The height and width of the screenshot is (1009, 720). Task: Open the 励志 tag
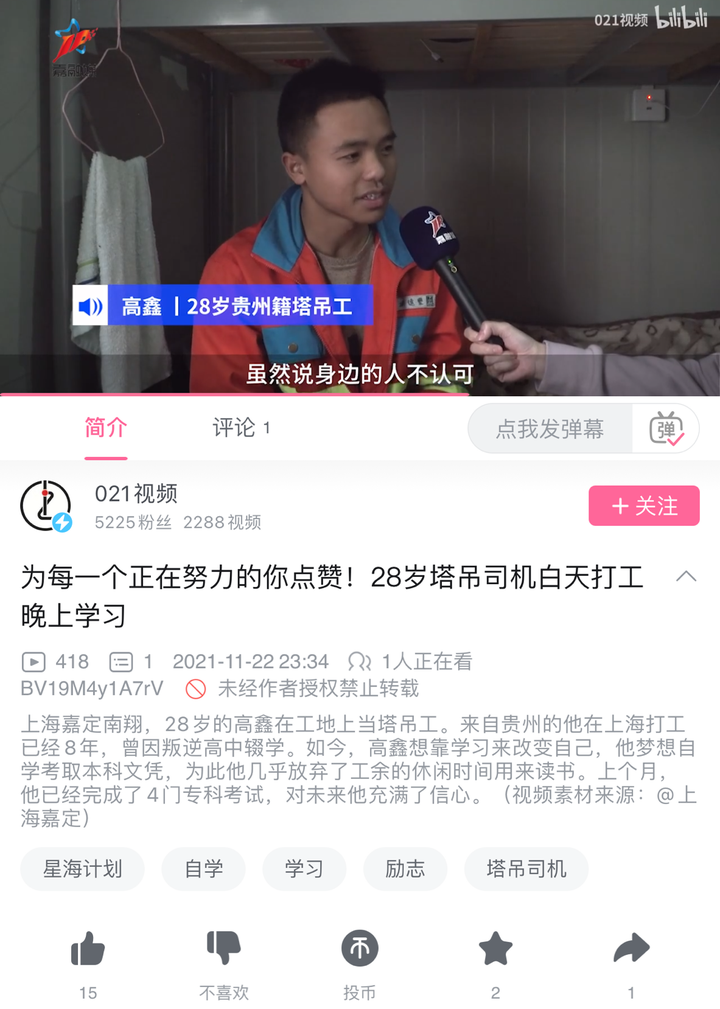click(405, 869)
